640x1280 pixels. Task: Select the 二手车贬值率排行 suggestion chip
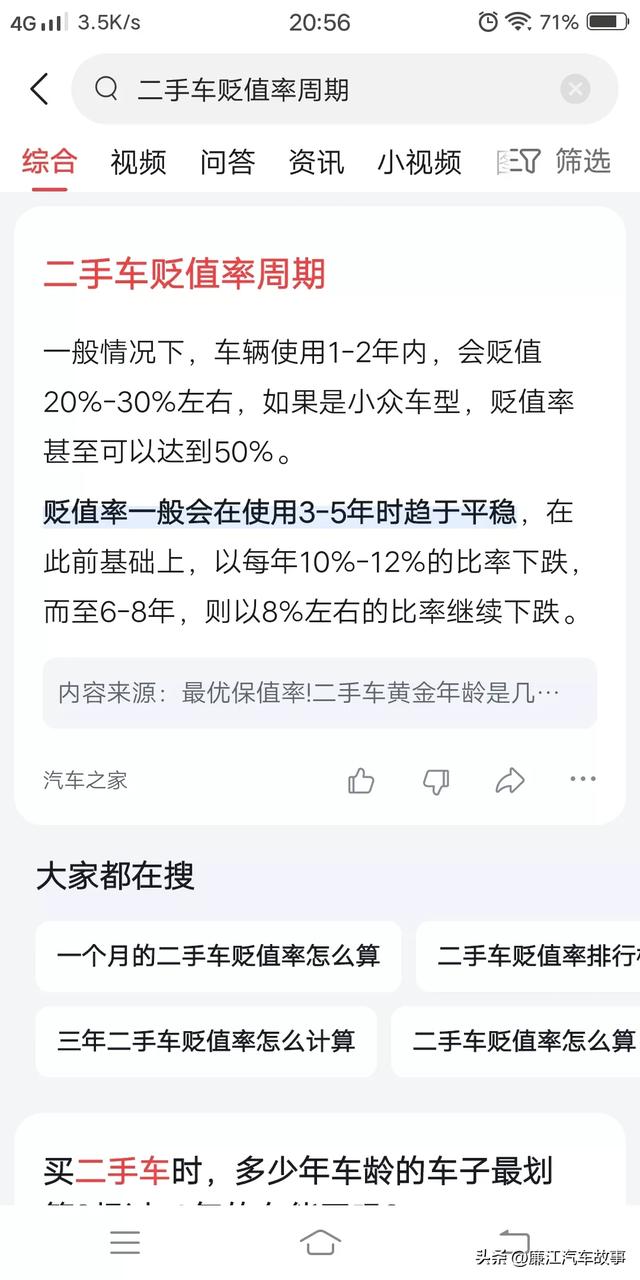tap(528, 956)
